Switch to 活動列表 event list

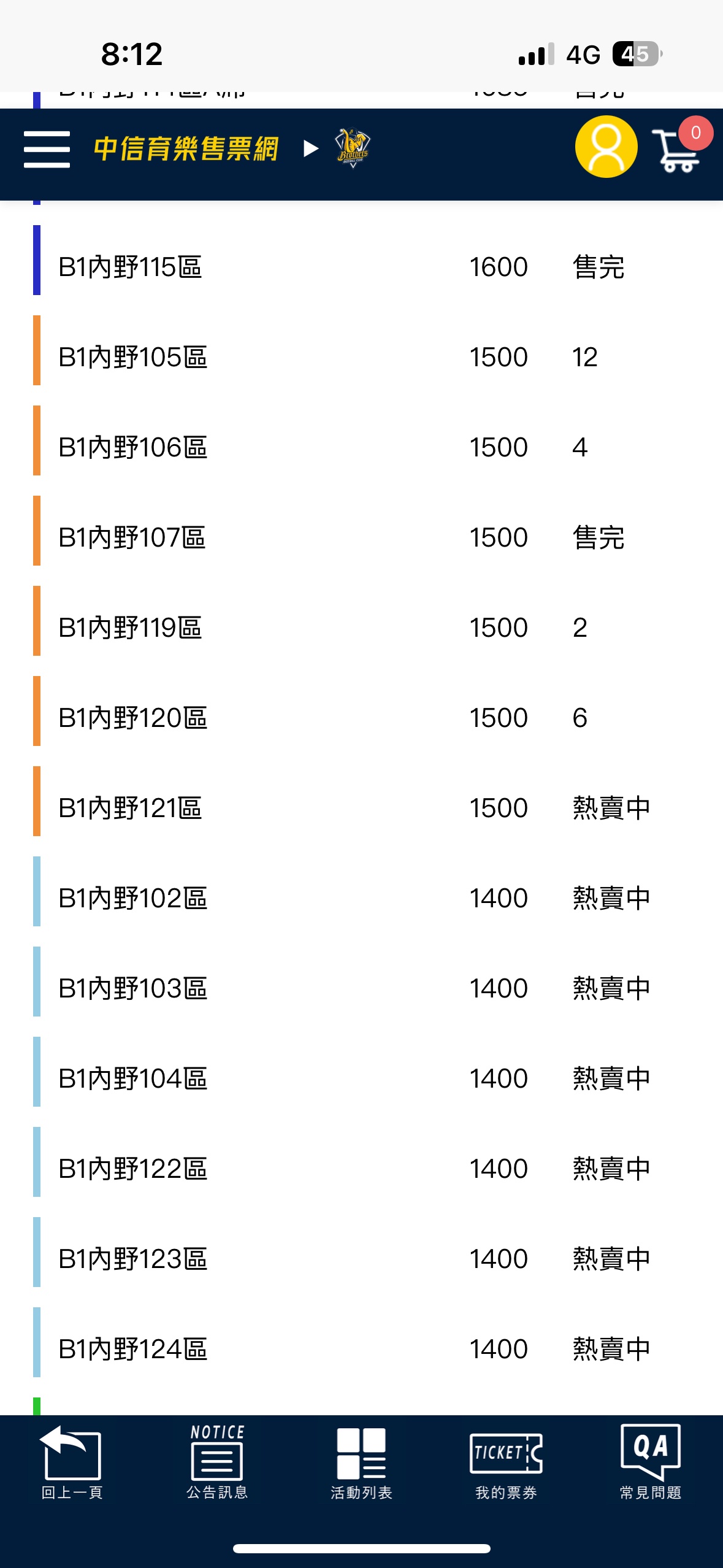[x=361, y=1462]
